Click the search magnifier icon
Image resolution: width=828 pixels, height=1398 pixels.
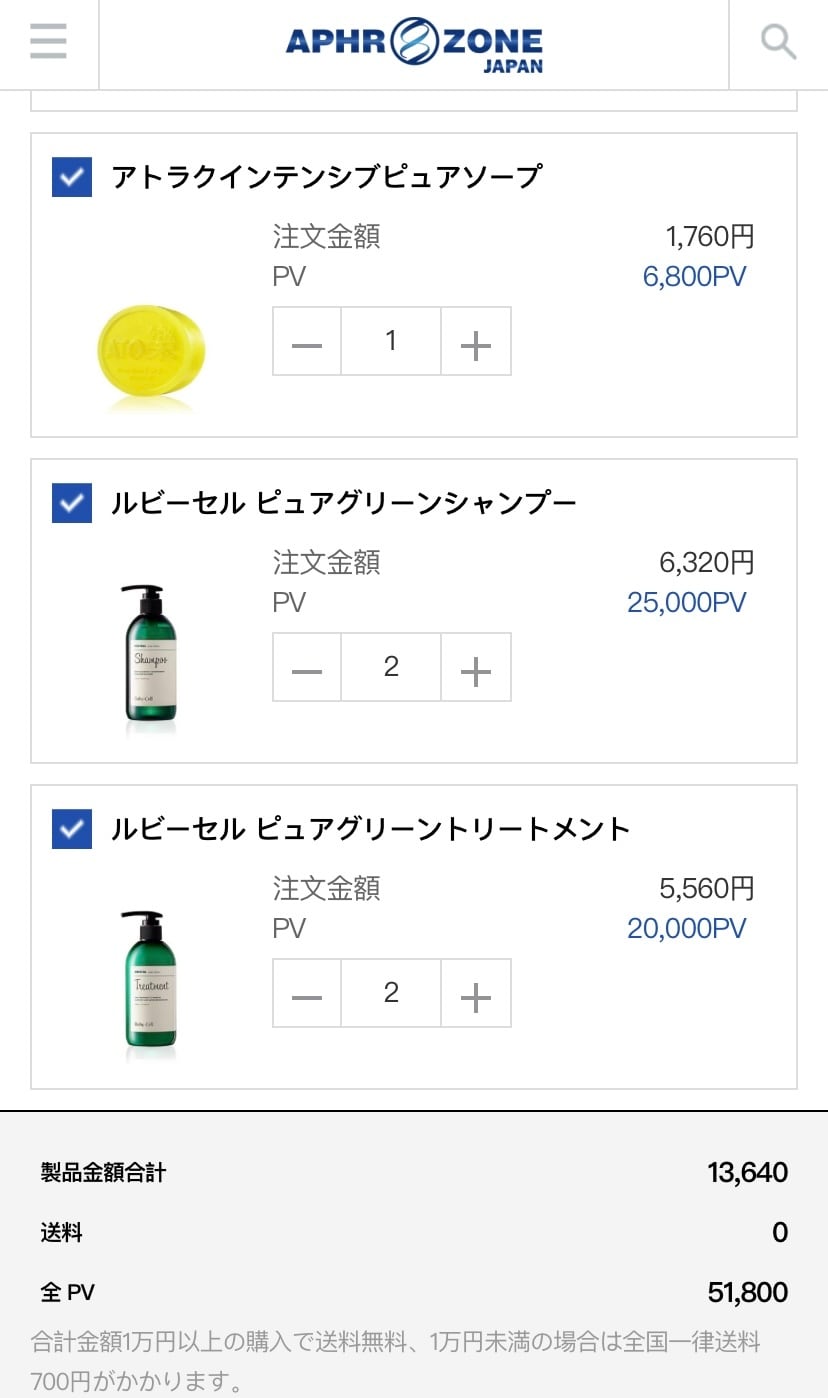tap(777, 42)
